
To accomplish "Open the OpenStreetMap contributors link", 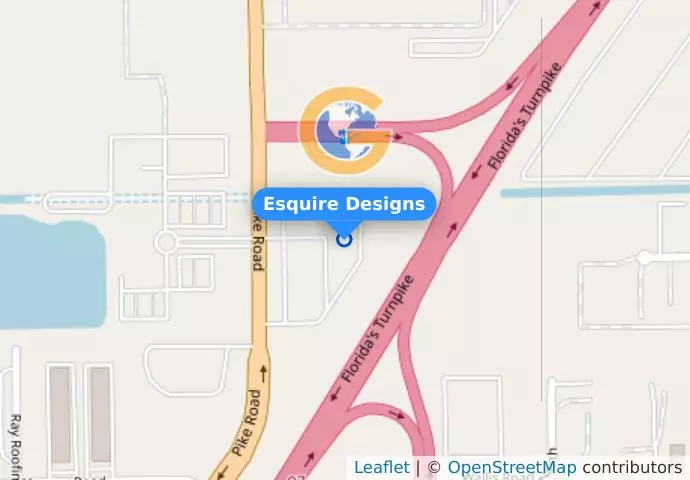I will pos(511,468).
